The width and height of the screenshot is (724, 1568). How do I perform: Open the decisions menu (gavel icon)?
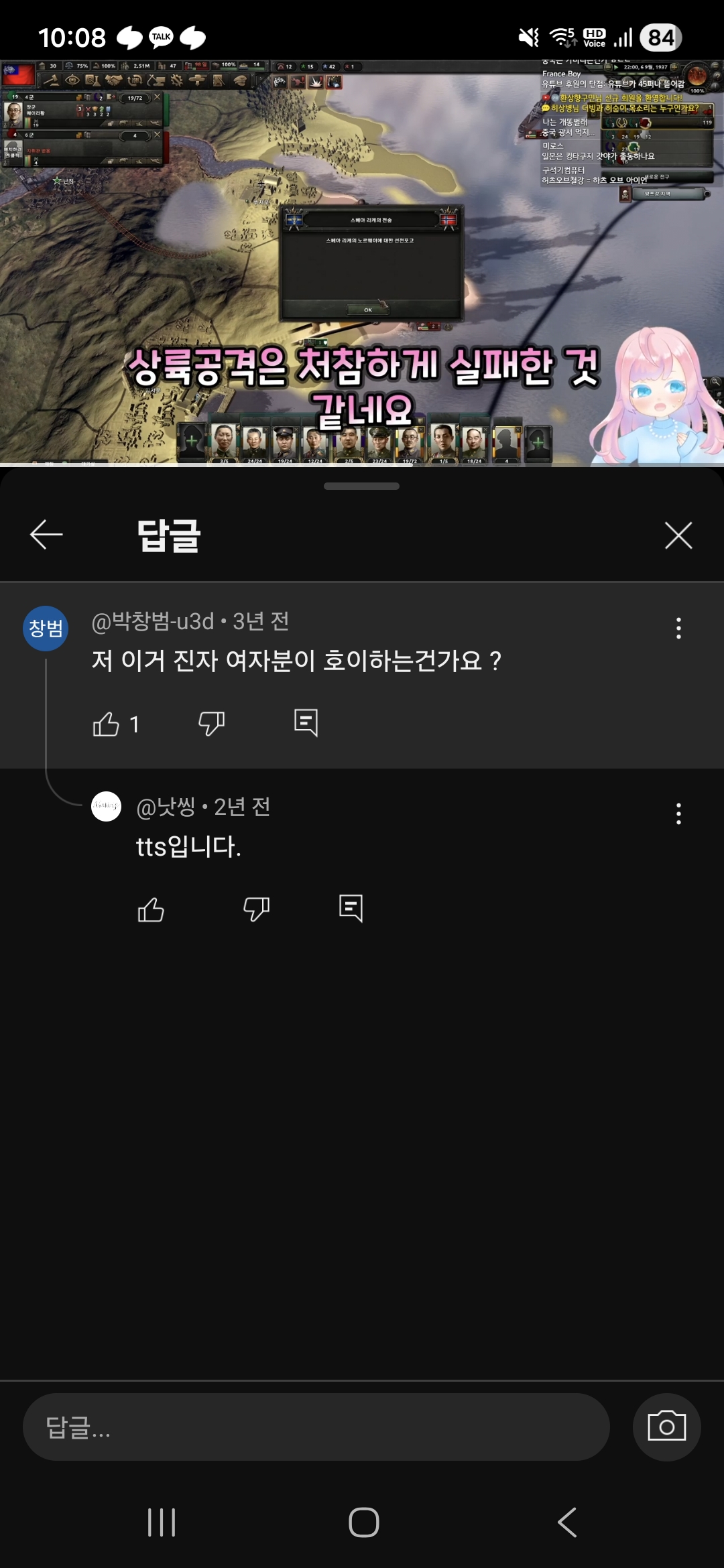[50, 80]
